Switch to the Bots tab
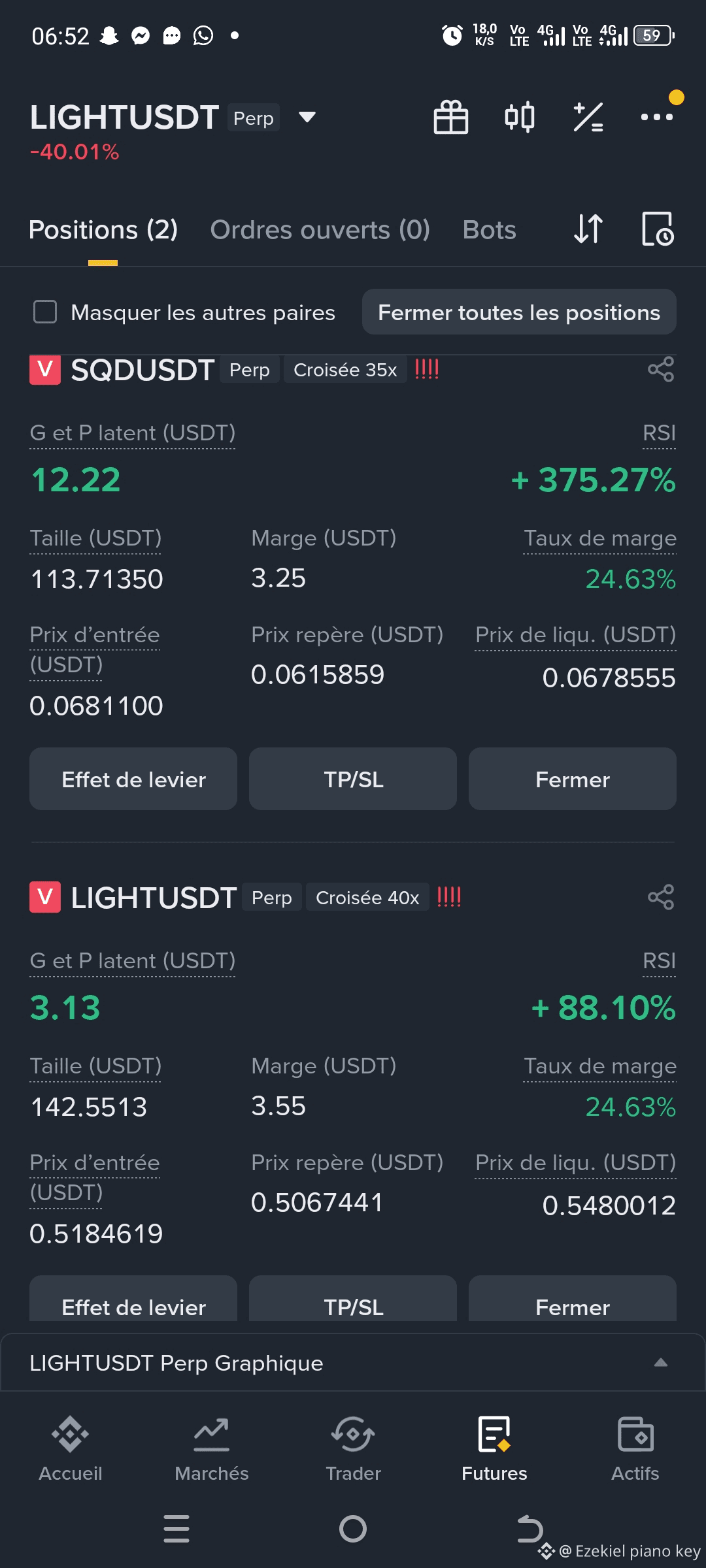Image resolution: width=706 pixels, height=1568 pixels. [489, 230]
